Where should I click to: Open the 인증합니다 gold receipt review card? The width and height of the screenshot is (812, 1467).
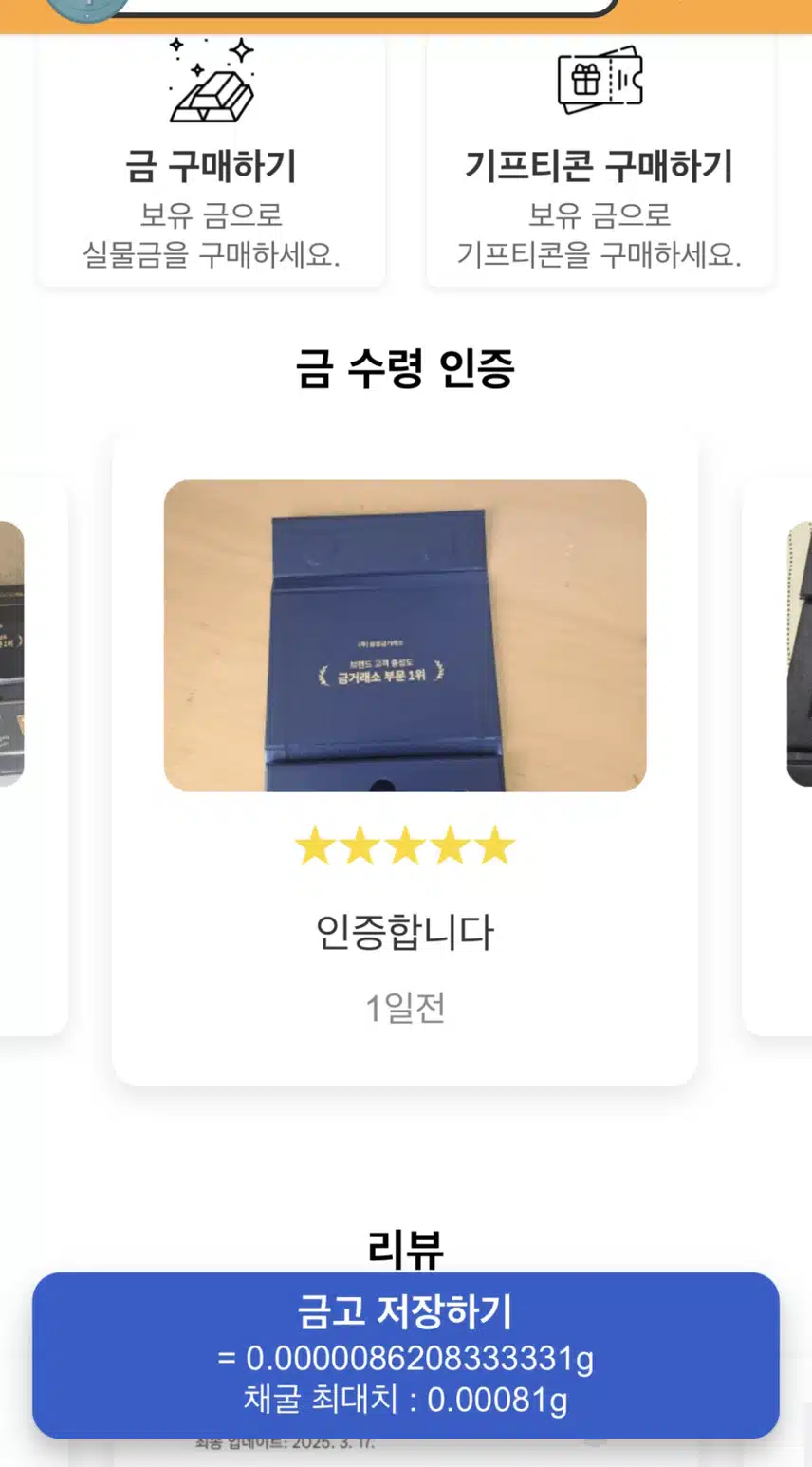pyautogui.click(x=405, y=759)
